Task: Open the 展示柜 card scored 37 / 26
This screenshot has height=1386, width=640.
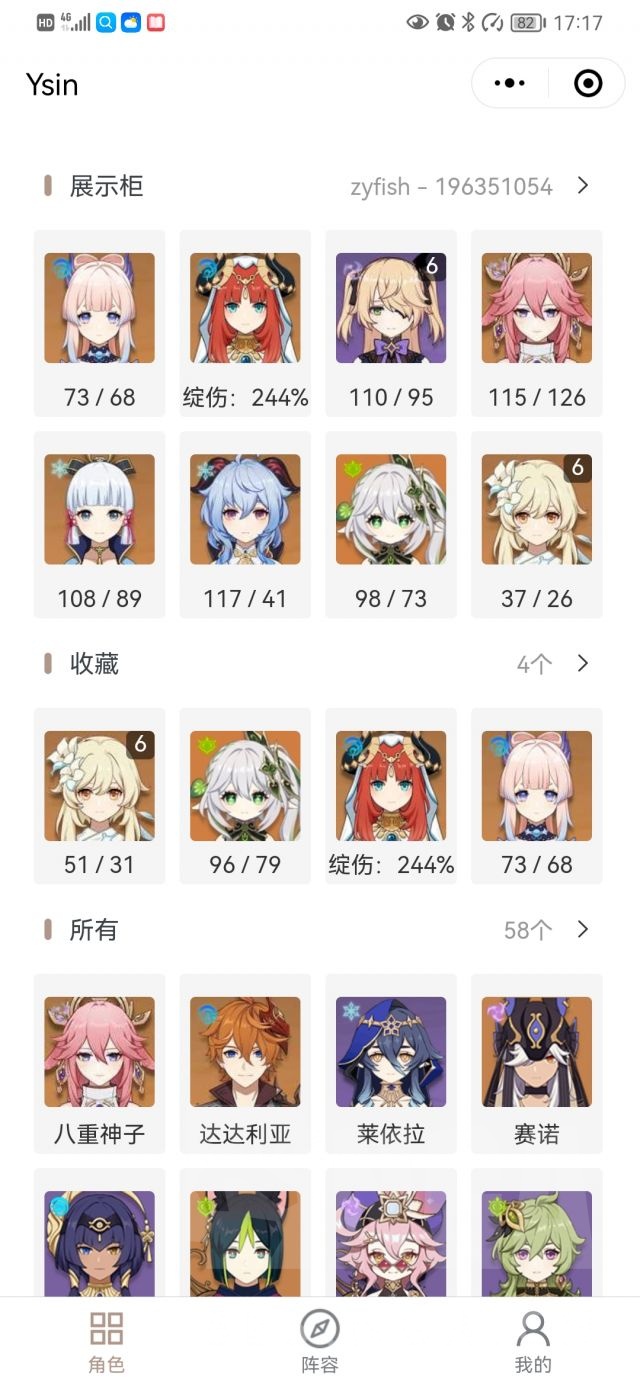Action: [537, 524]
